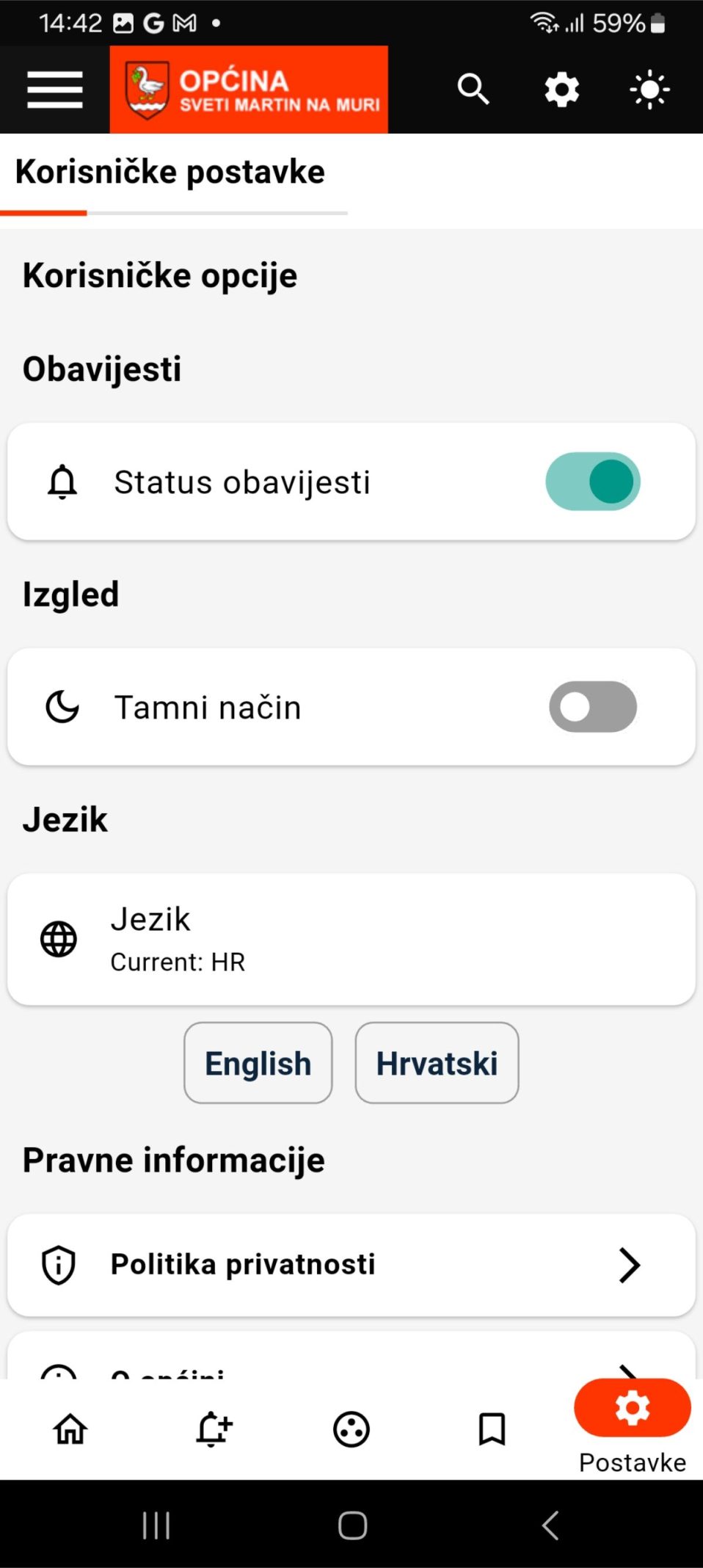Enable Tamni način dark mode
The image size is (703, 1568).
591,706
